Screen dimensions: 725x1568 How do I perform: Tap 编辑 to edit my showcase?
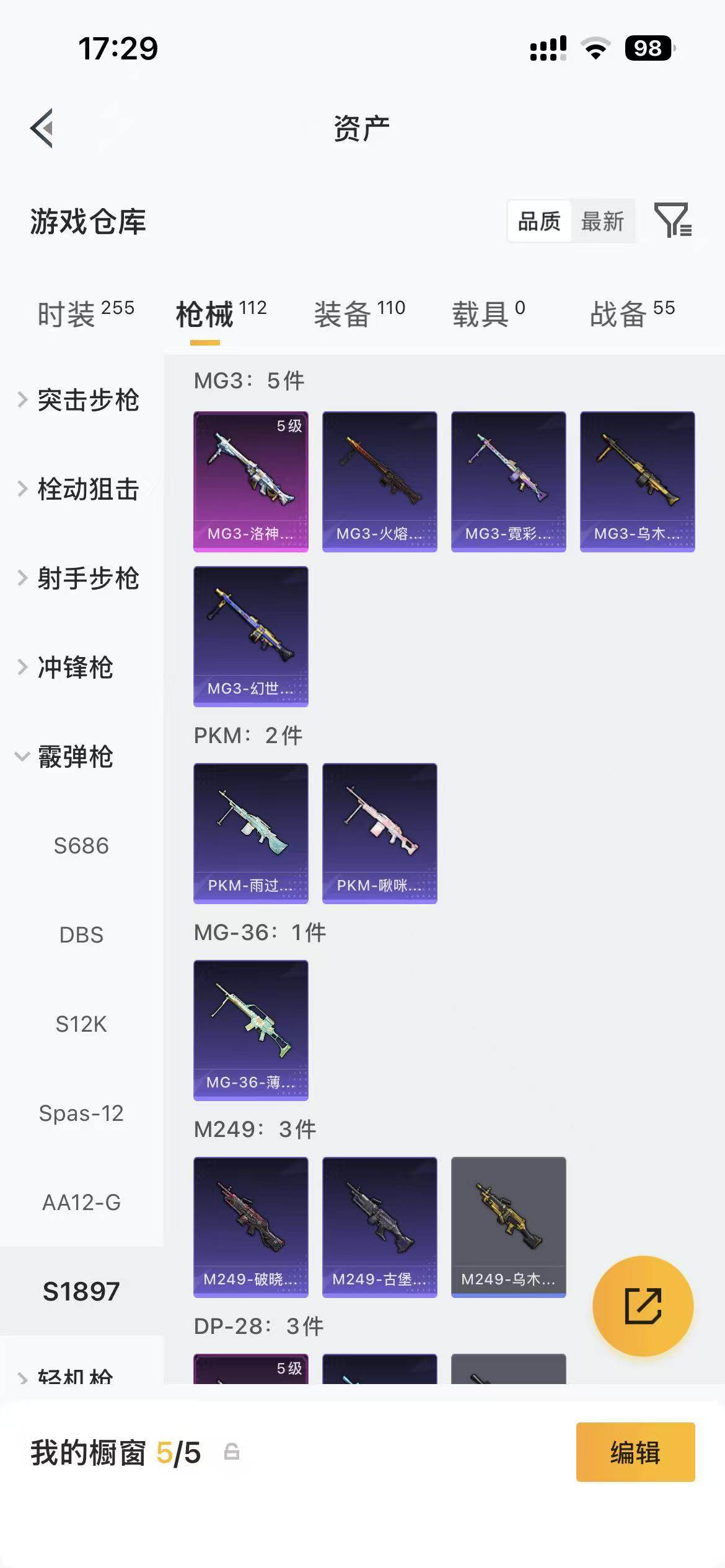(635, 1452)
